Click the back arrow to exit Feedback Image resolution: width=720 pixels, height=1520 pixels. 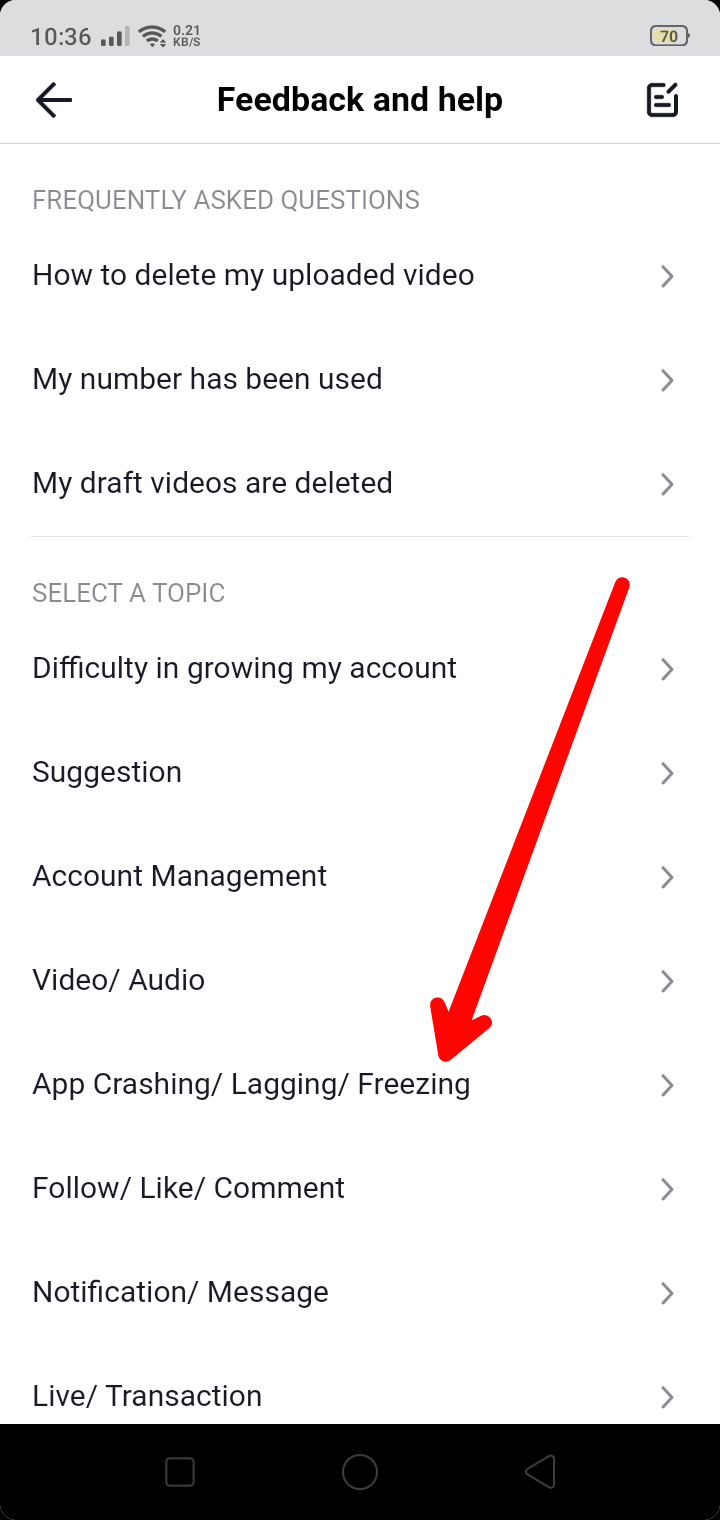click(53, 99)
